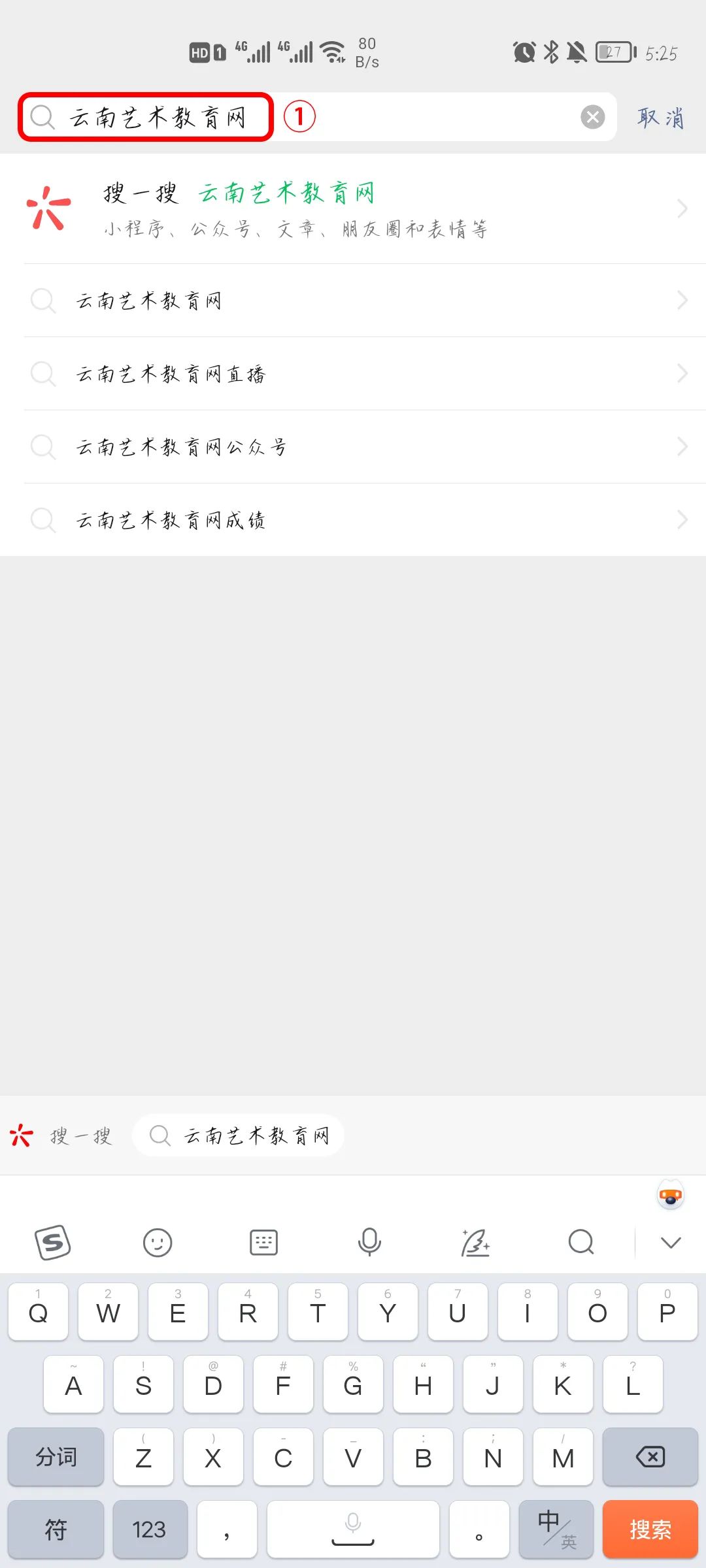Tap the search field containing 云南艺术教育网
706x1568 pixels.
point(317,117)
